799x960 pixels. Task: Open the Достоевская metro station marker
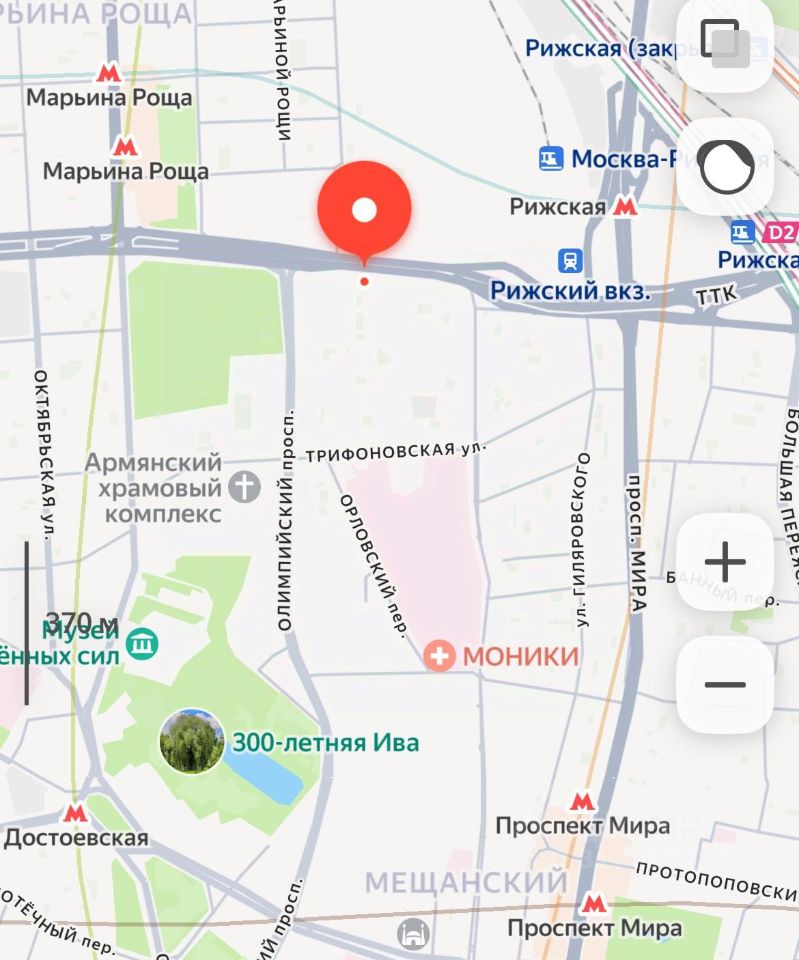74,811
